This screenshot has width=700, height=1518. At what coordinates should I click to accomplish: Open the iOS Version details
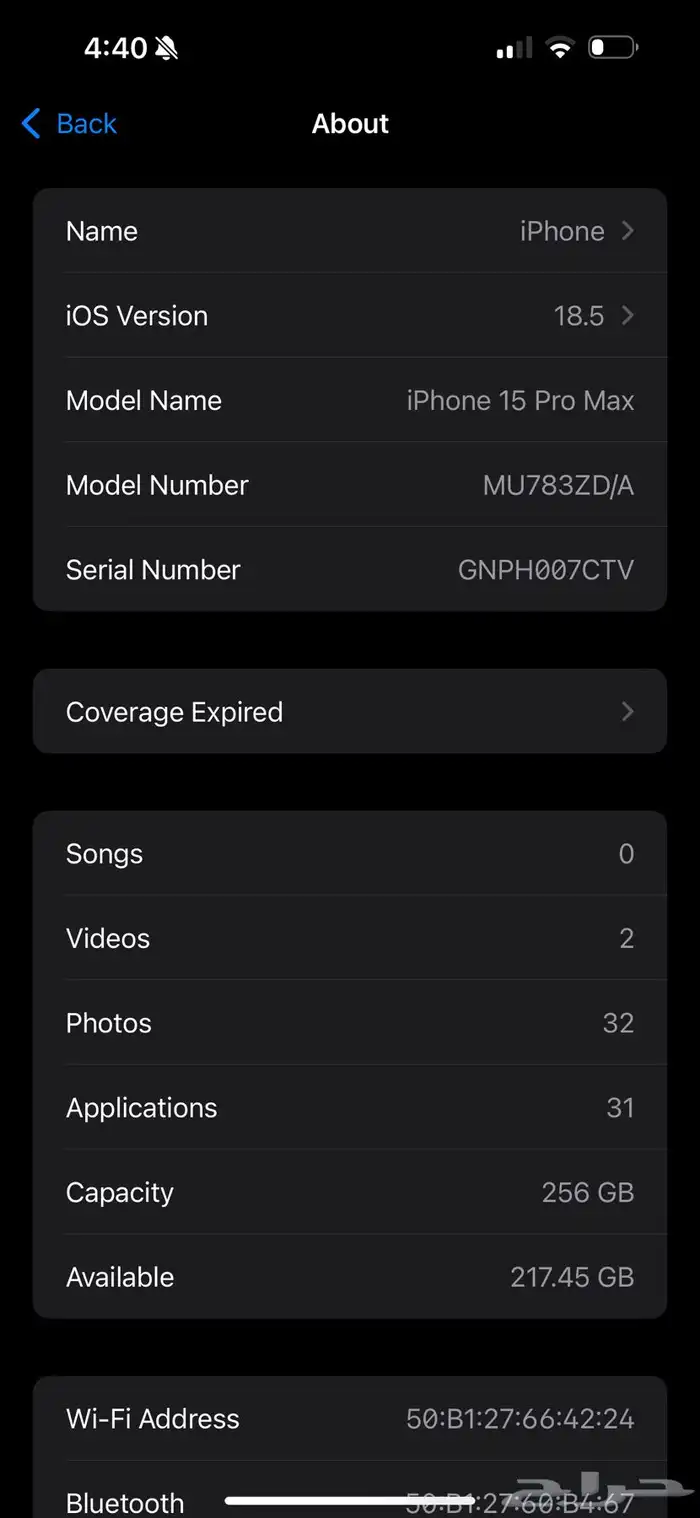click(x=350, y=316)
